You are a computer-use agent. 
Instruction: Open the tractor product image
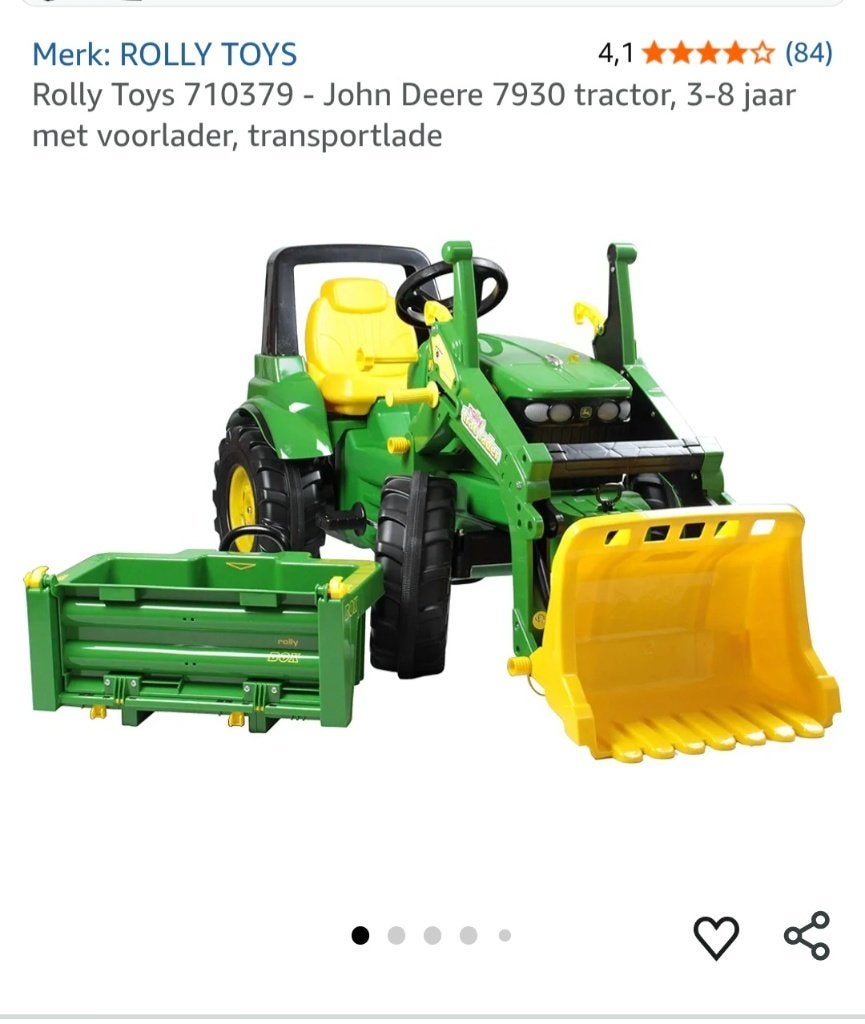point(433,500)
